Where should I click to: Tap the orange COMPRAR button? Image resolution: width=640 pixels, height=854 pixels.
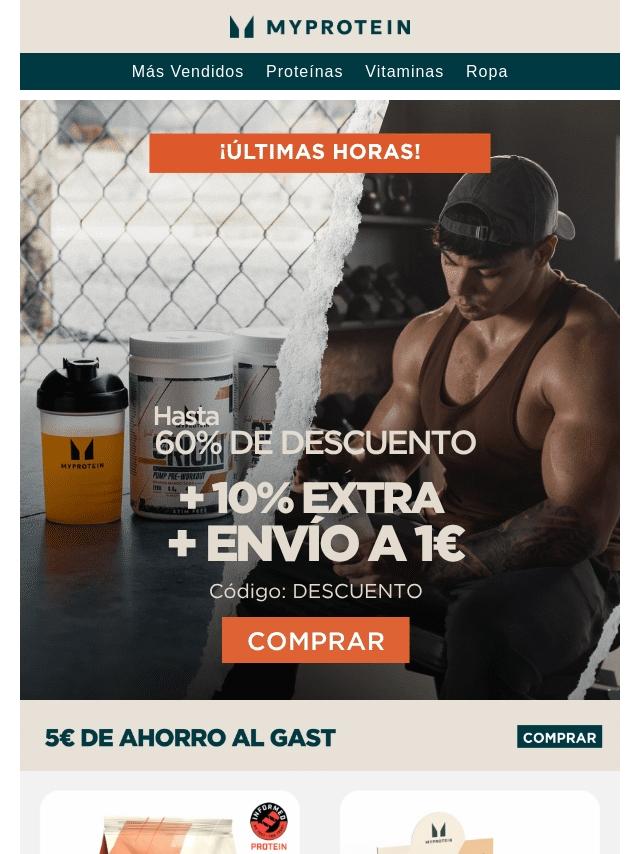tap(316, 640)
